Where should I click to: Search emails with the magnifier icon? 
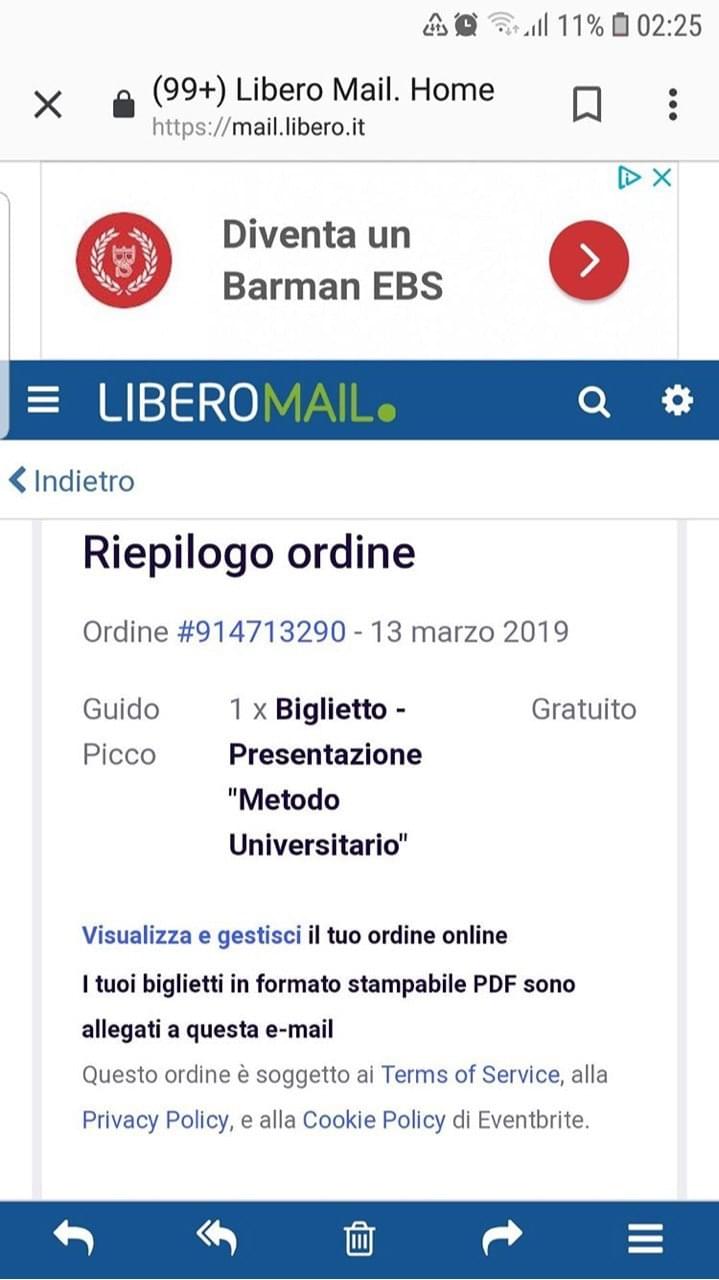(x=594, y=402)
